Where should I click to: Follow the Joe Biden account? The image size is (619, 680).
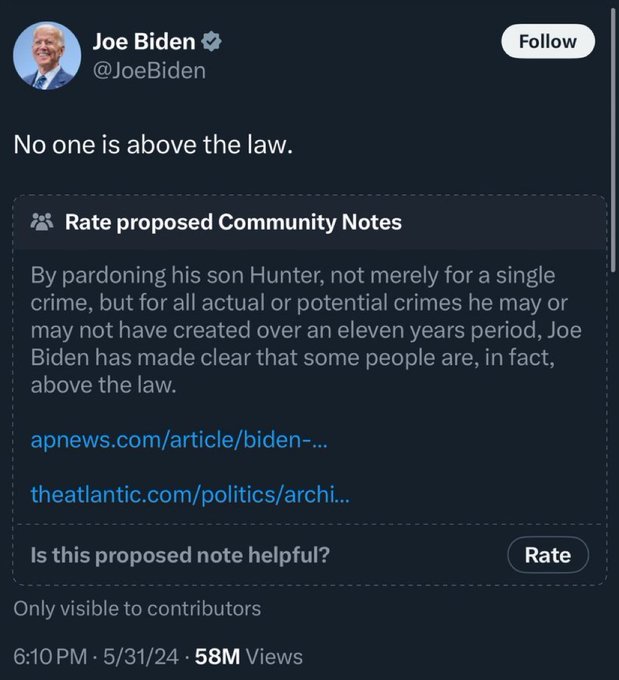coord(547,41)
